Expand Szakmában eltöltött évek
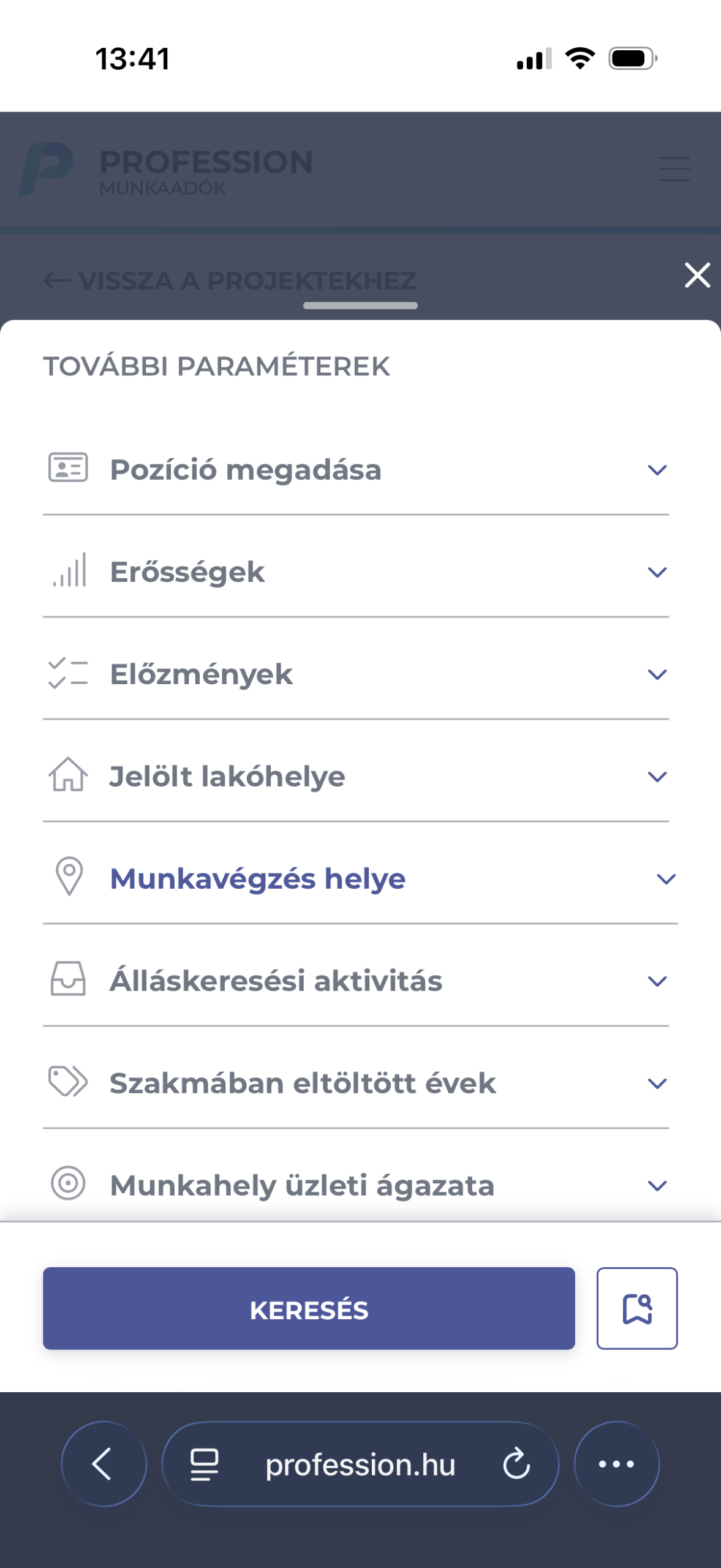Screen dimensions: 721x1568 coord(355,1083)
